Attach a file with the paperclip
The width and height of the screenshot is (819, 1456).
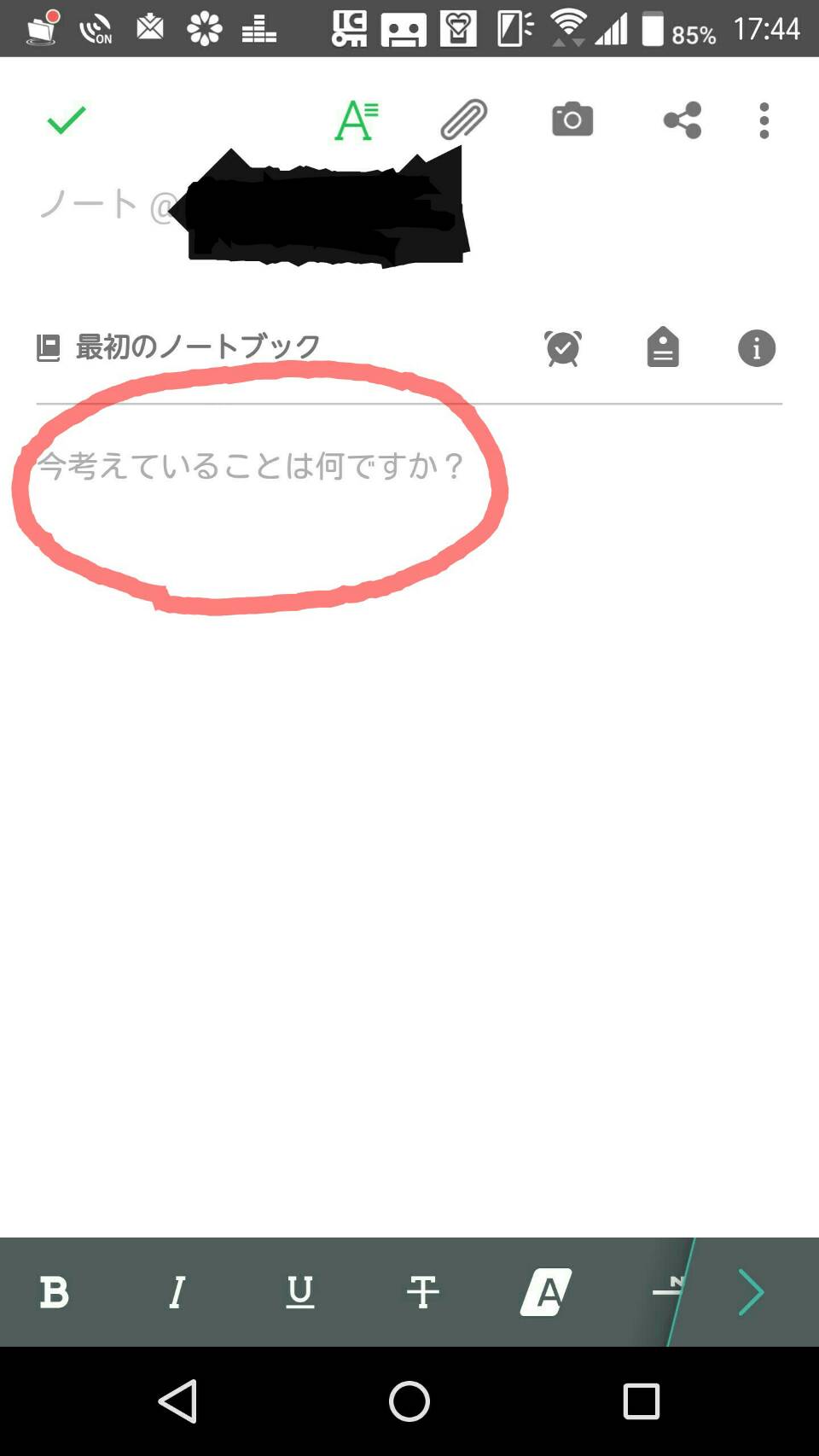[463, 120]
